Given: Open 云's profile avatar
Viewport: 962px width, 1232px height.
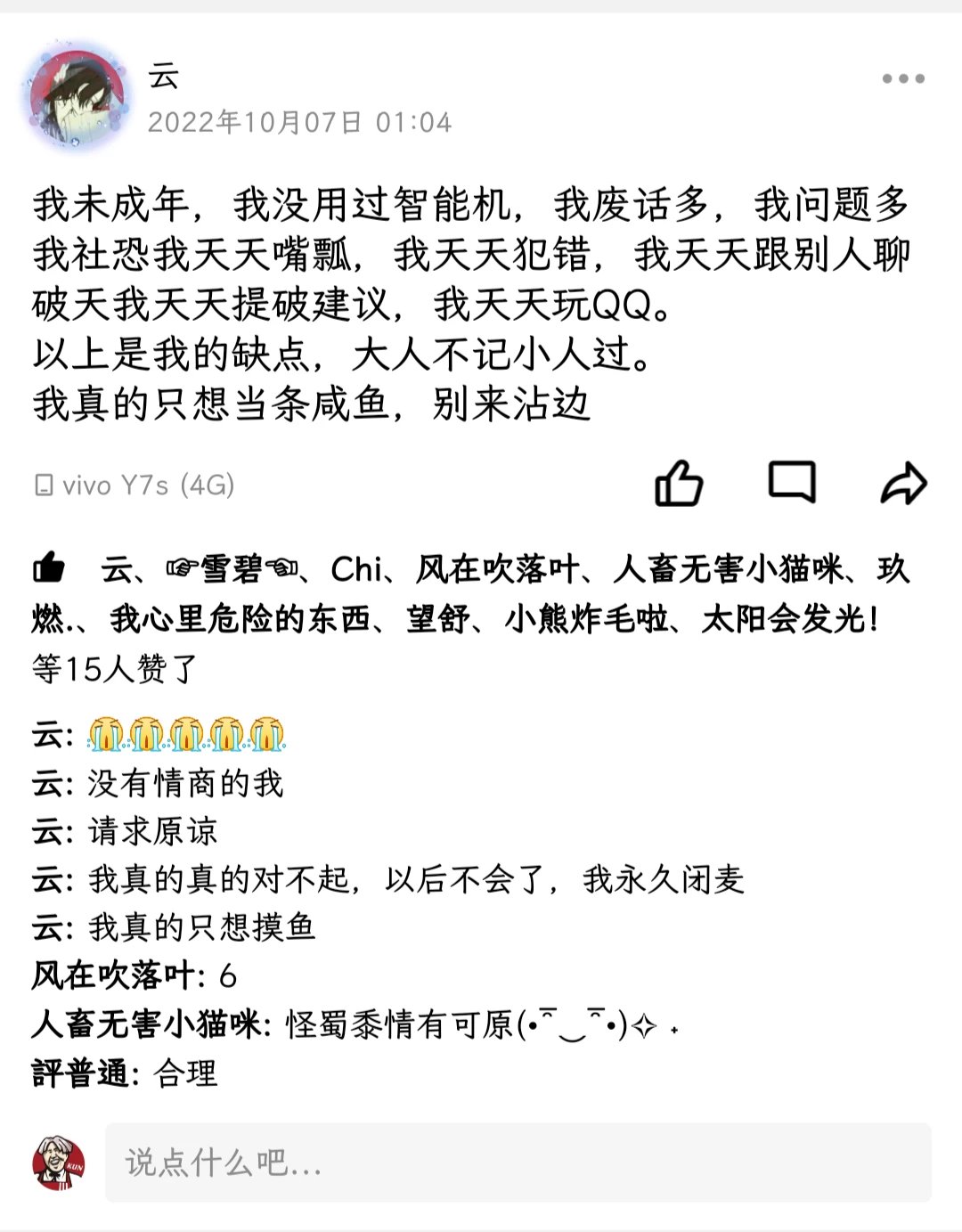Looking at the screenshot, I should point(76,95).
